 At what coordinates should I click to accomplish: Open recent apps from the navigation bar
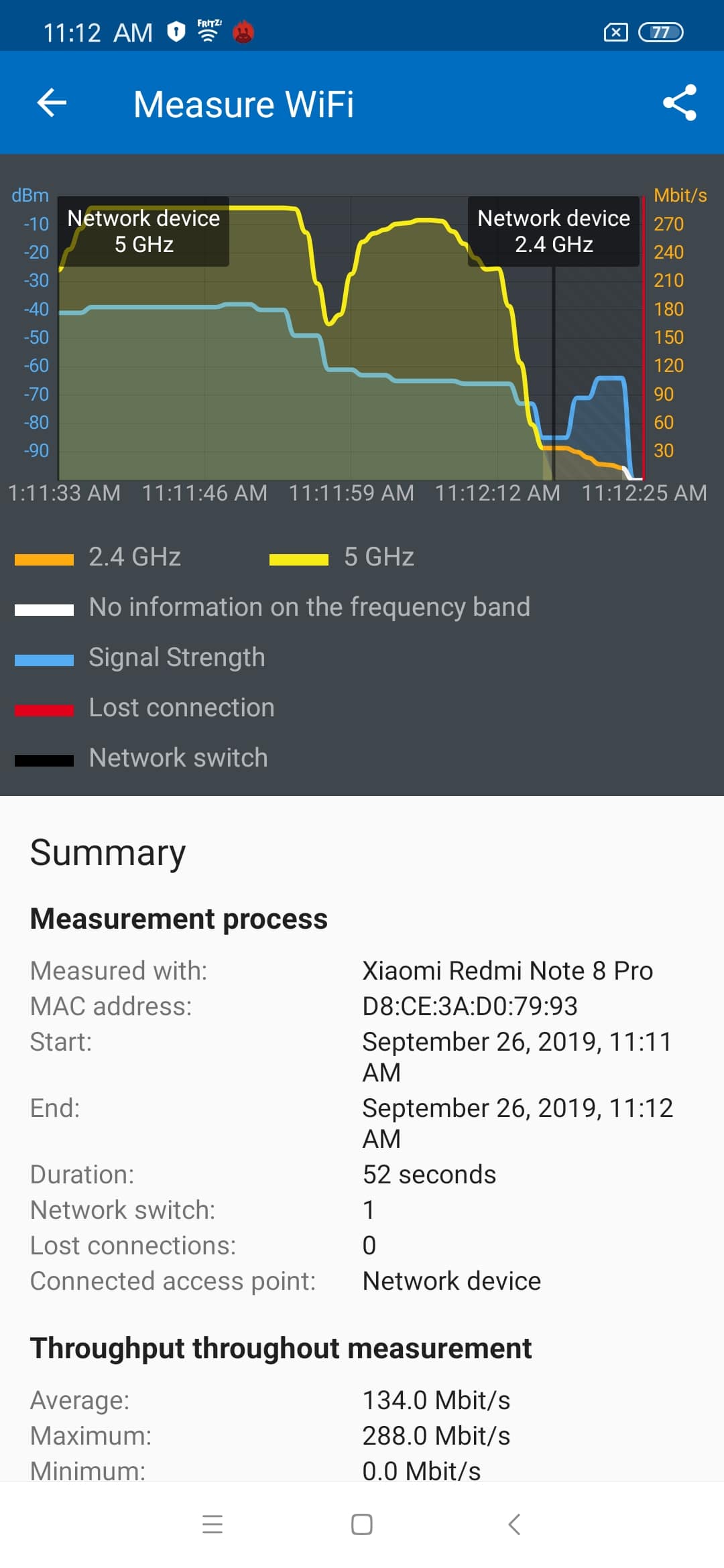213,1524
